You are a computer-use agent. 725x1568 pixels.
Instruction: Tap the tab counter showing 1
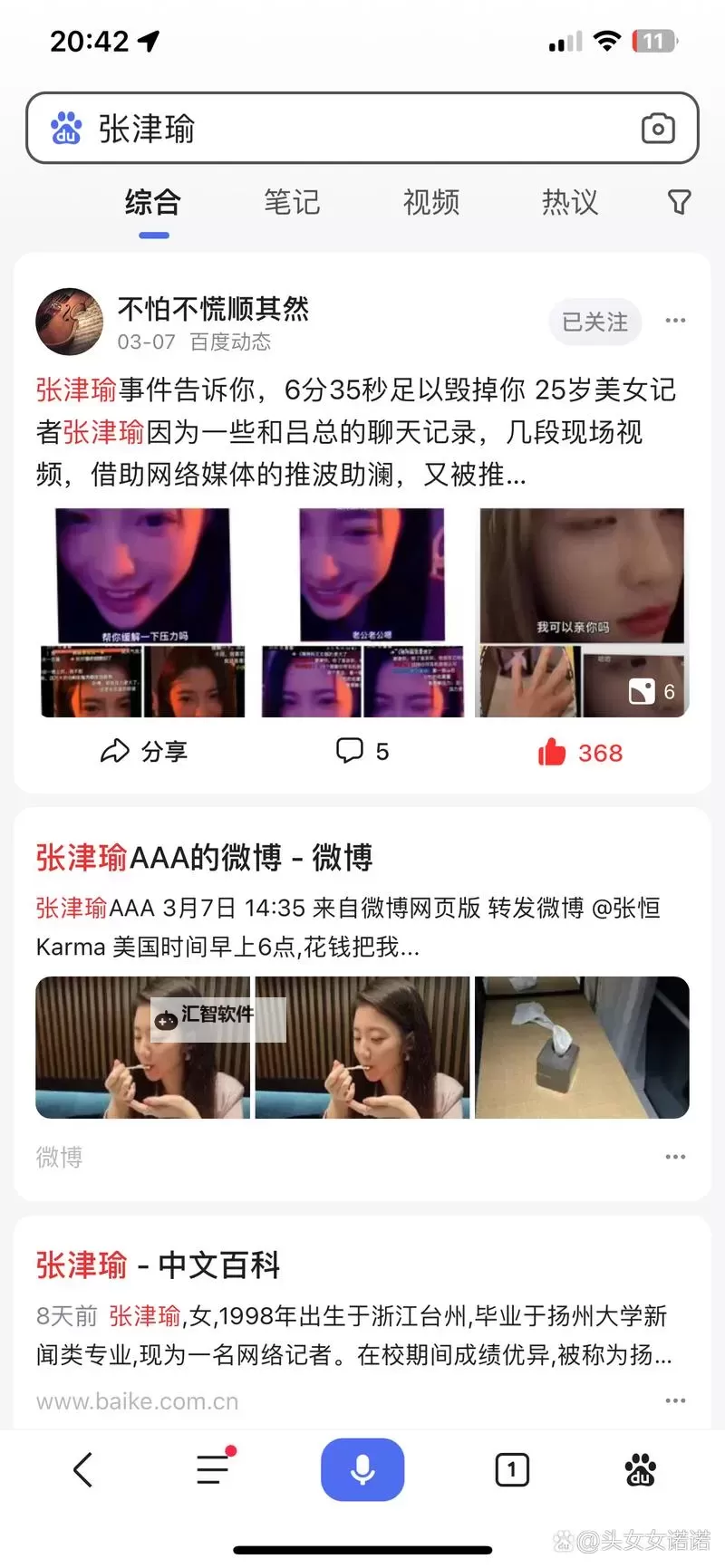[512, 1470]
